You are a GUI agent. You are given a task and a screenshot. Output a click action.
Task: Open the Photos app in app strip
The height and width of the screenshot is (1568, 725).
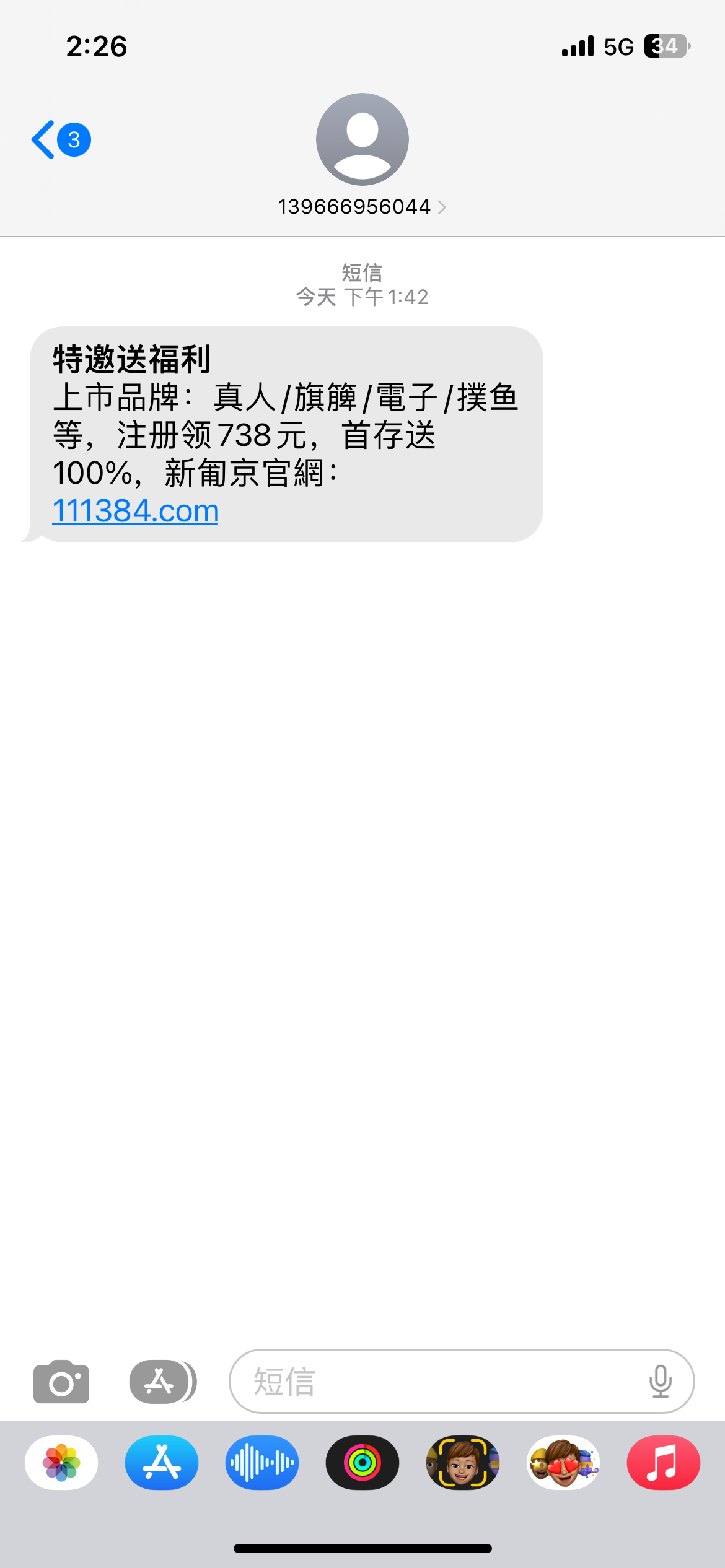point(61,1463)
